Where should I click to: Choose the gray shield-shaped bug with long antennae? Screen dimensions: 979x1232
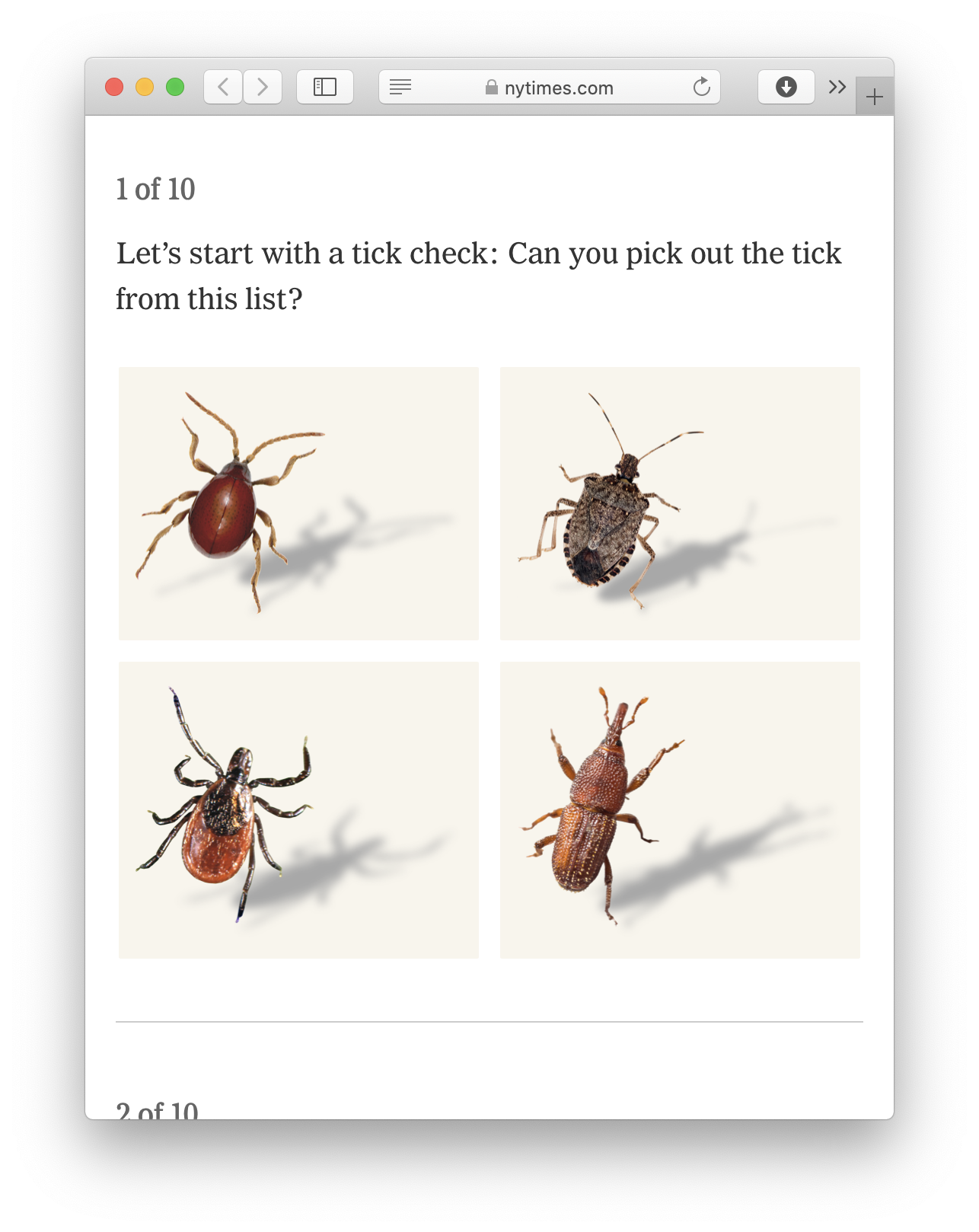(x=680, y=503)
